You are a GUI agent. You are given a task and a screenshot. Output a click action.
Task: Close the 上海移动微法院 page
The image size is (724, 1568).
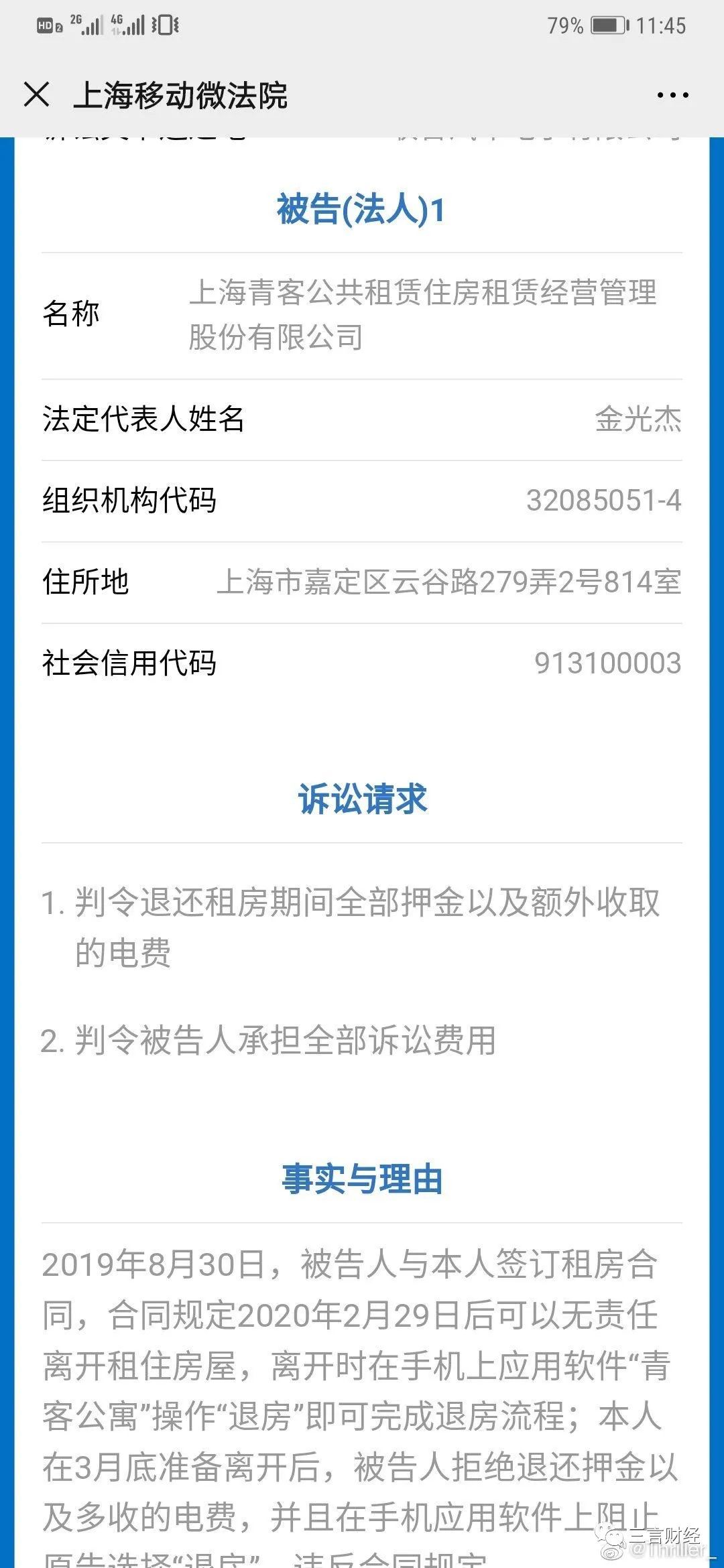pos(37,94)
